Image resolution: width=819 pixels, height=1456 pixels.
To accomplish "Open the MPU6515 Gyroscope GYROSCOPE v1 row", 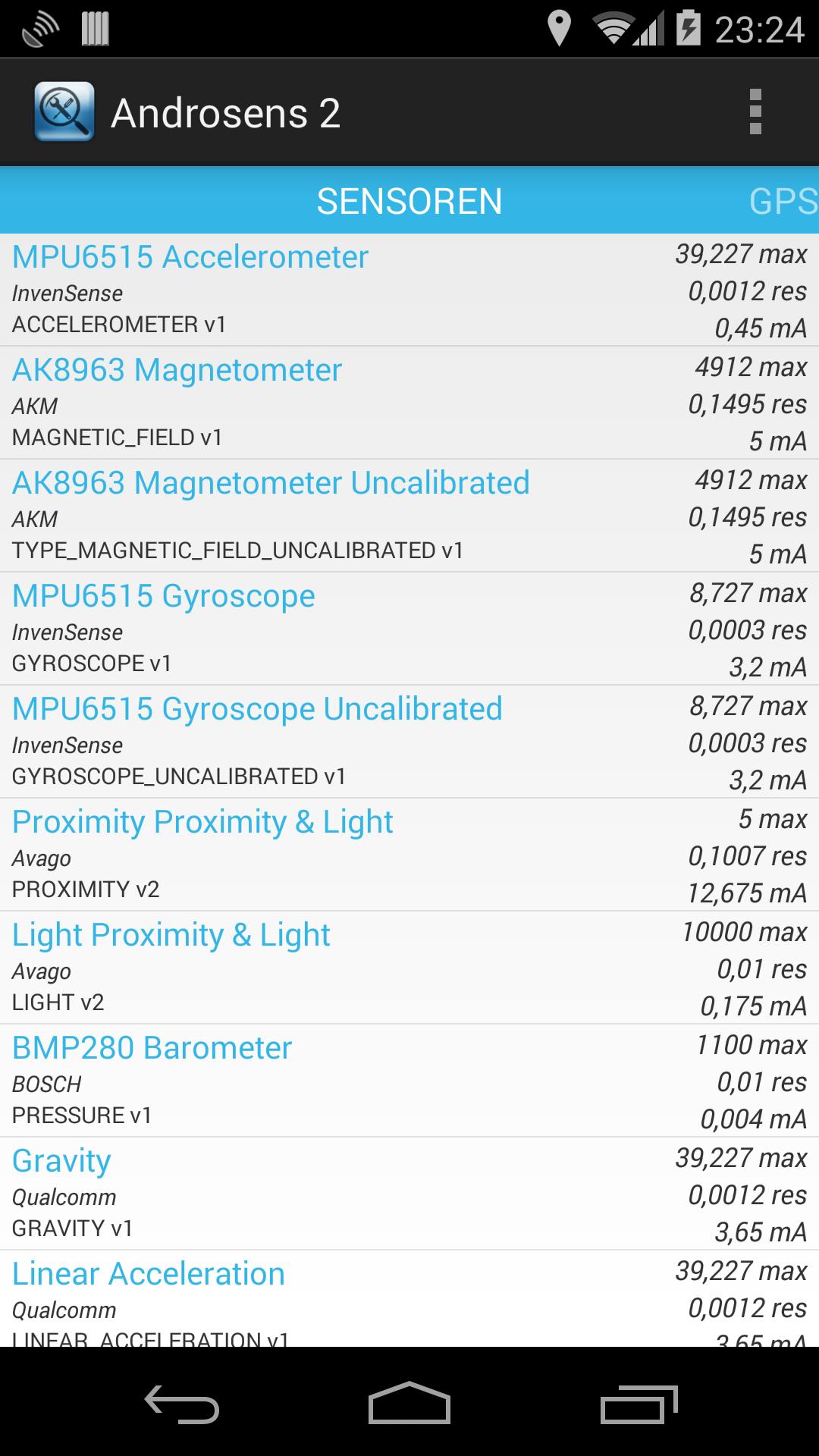I will point(409,629).
